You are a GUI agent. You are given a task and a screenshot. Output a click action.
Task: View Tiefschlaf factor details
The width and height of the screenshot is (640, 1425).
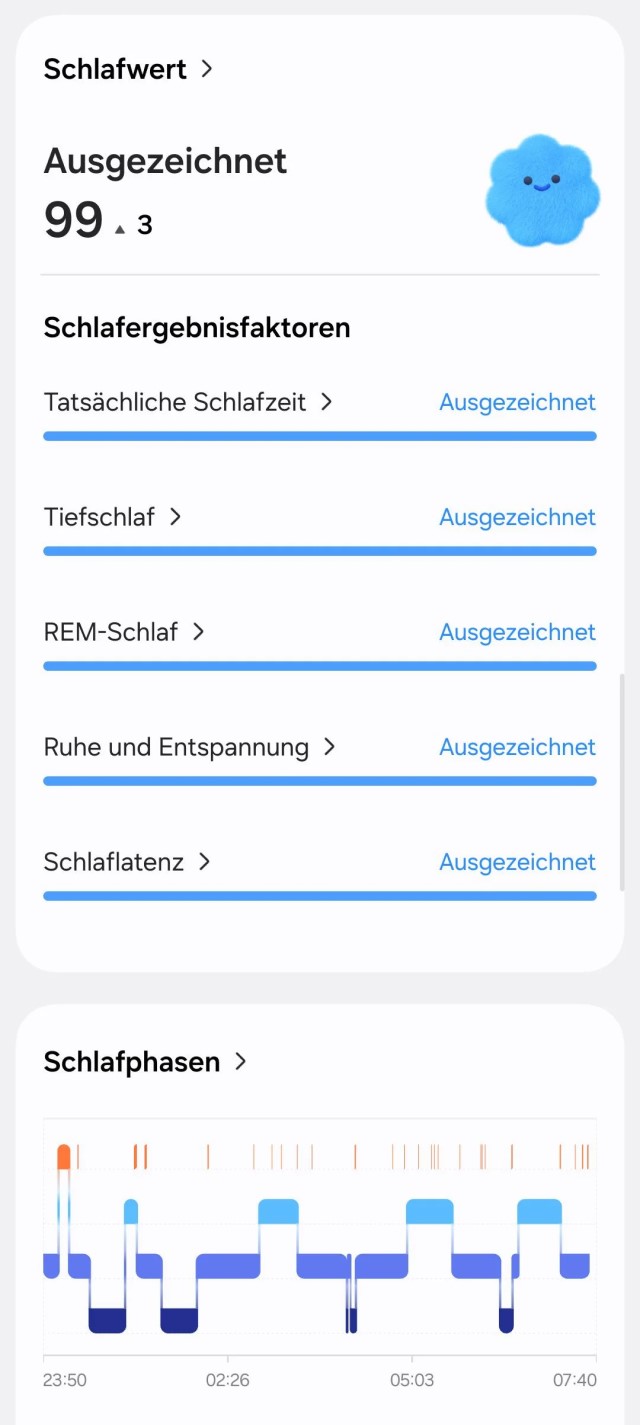[x=112, y=517]
